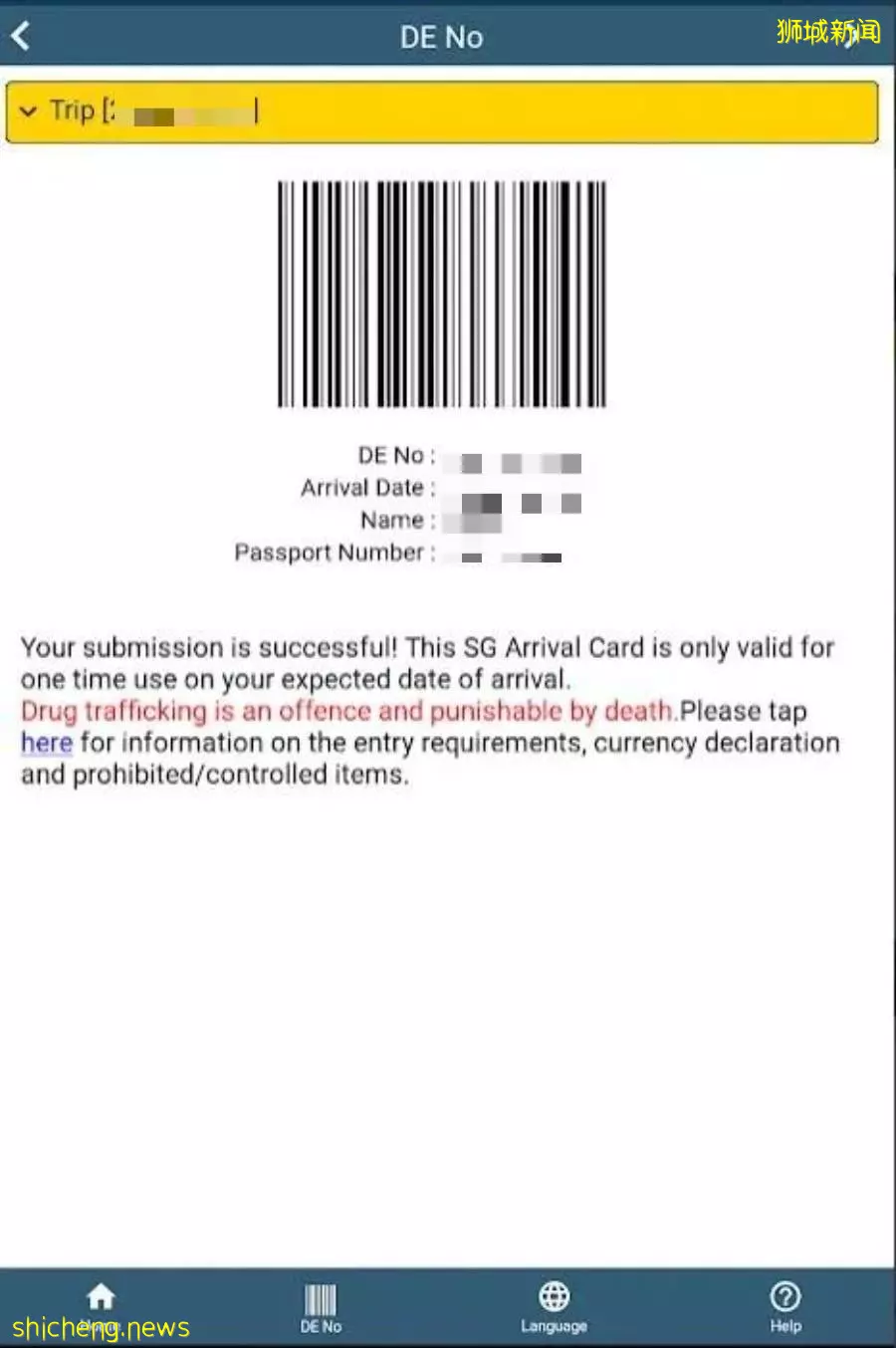
Task: Go to the Home tab
Action: 101,1304
